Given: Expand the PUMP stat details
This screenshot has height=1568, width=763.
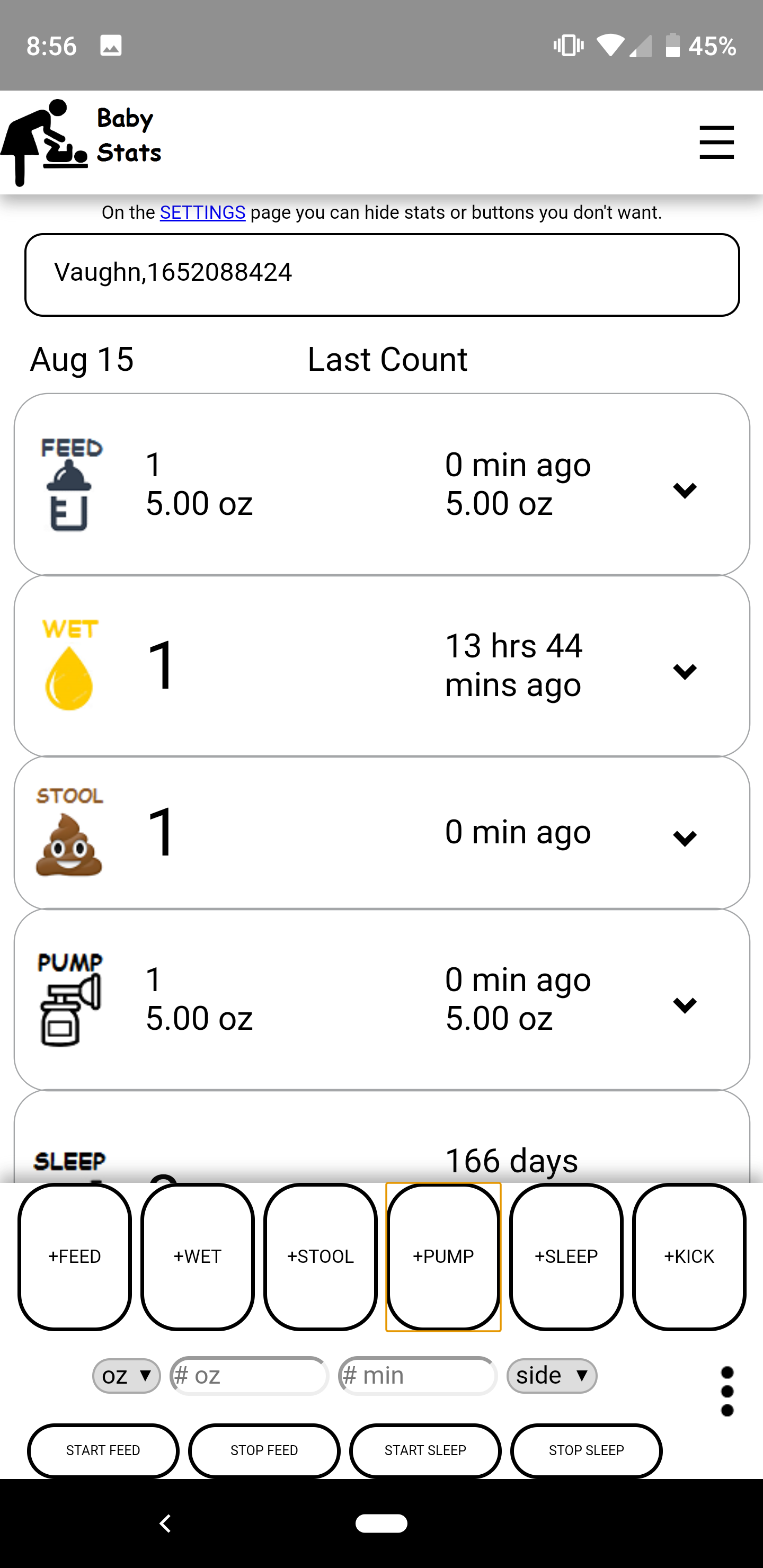Looking at the screenshot, I should [685, 1005].
